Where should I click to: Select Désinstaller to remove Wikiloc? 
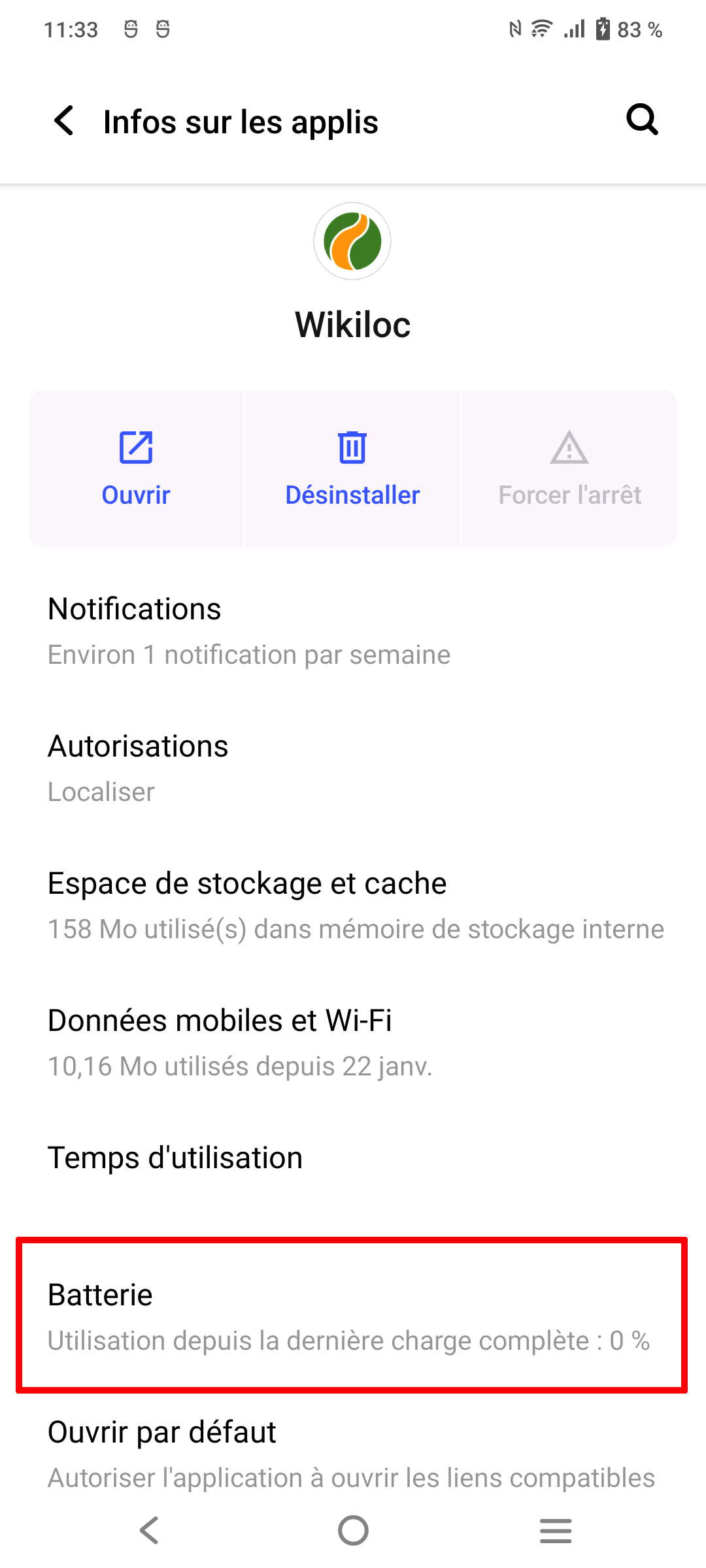tap(352, 468)
